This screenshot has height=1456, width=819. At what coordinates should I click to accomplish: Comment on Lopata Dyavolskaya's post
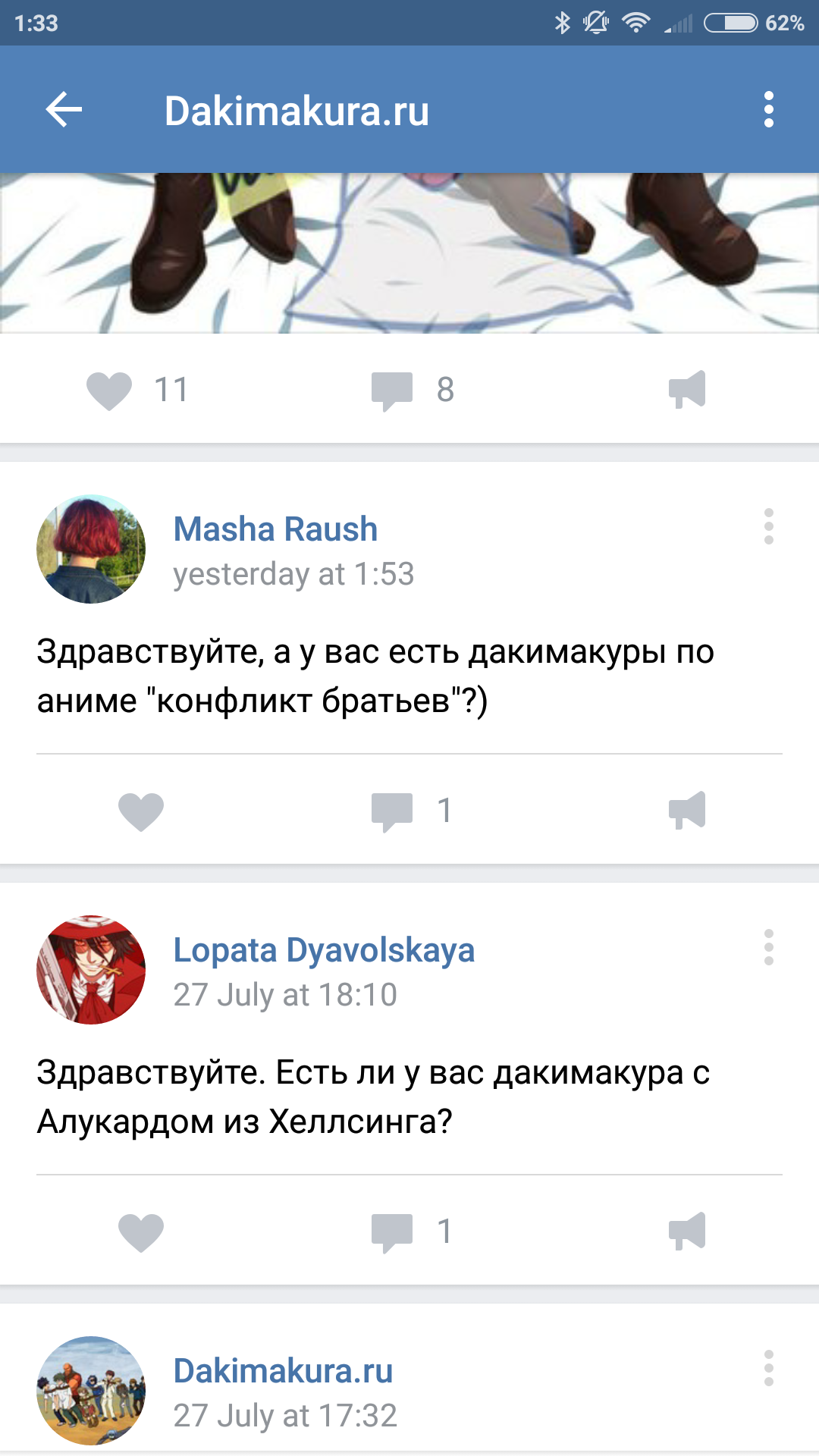click(x=392, y=1232)
